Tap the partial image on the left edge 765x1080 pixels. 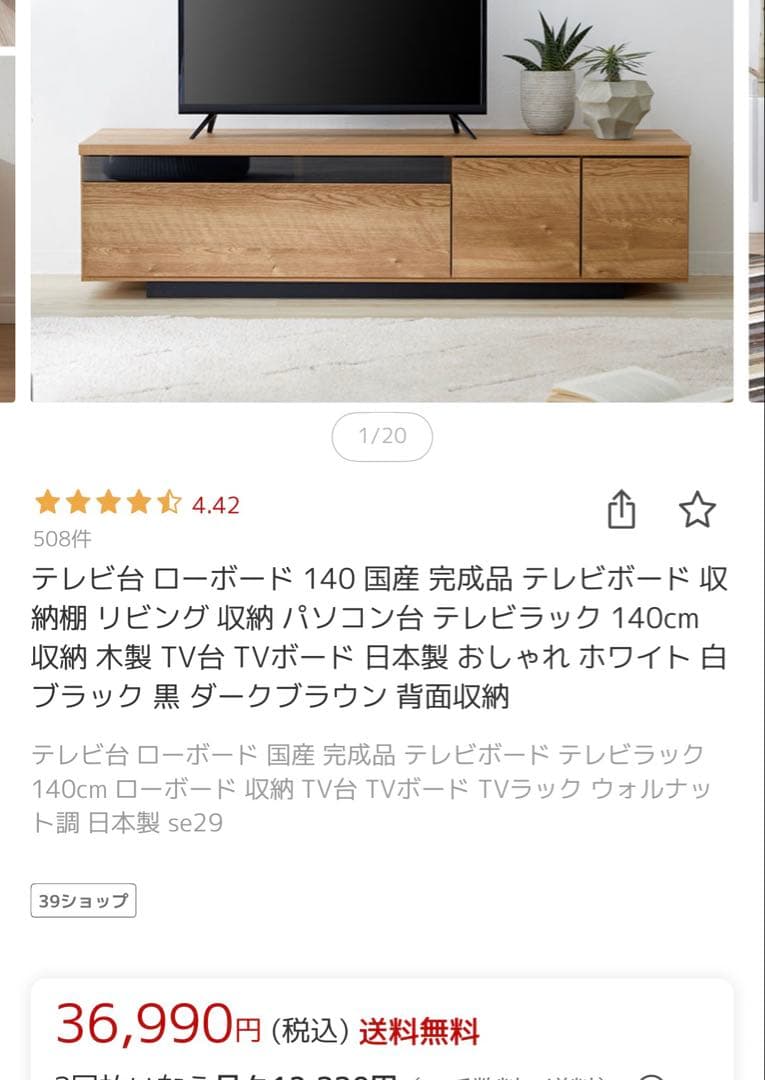coord(8,200)
